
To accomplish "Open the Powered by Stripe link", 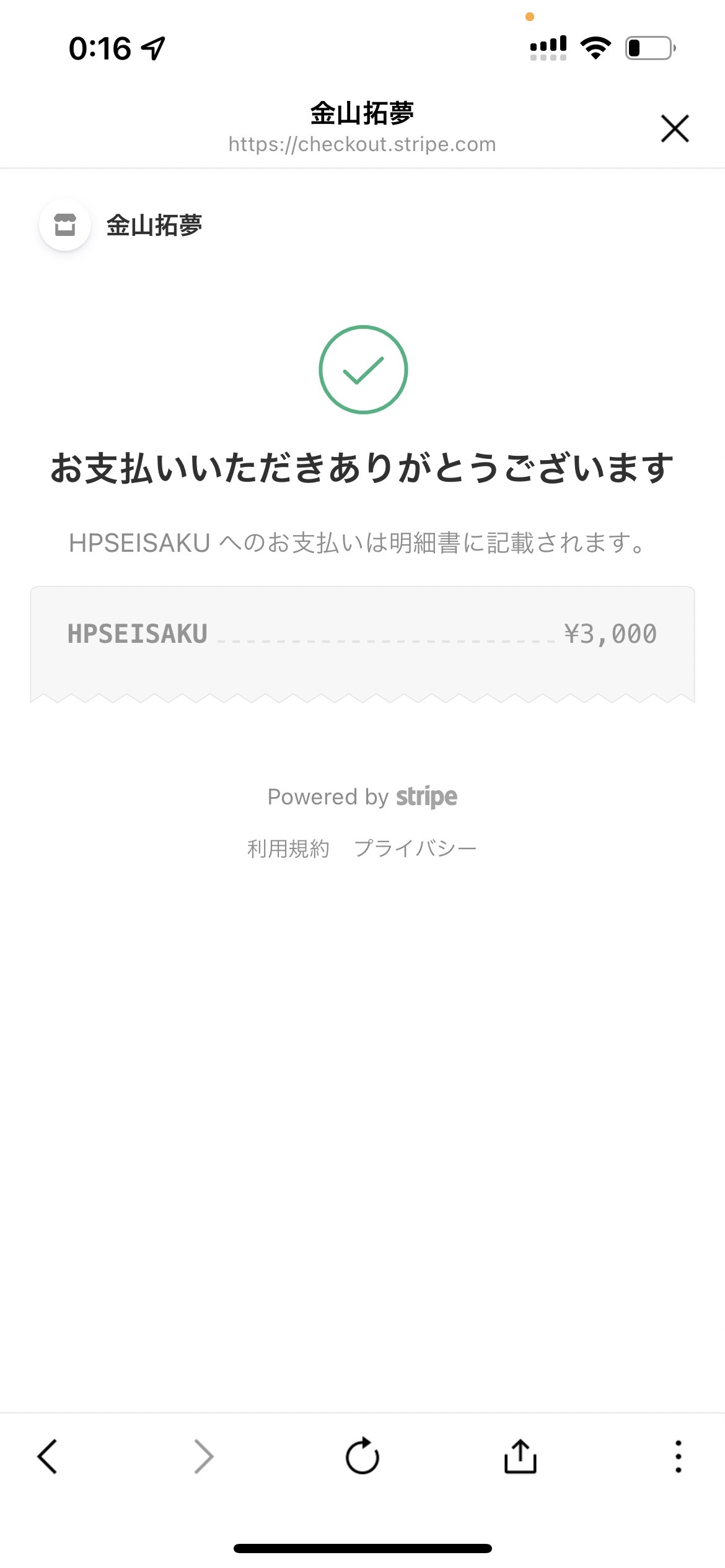I will tap(362, 796).
